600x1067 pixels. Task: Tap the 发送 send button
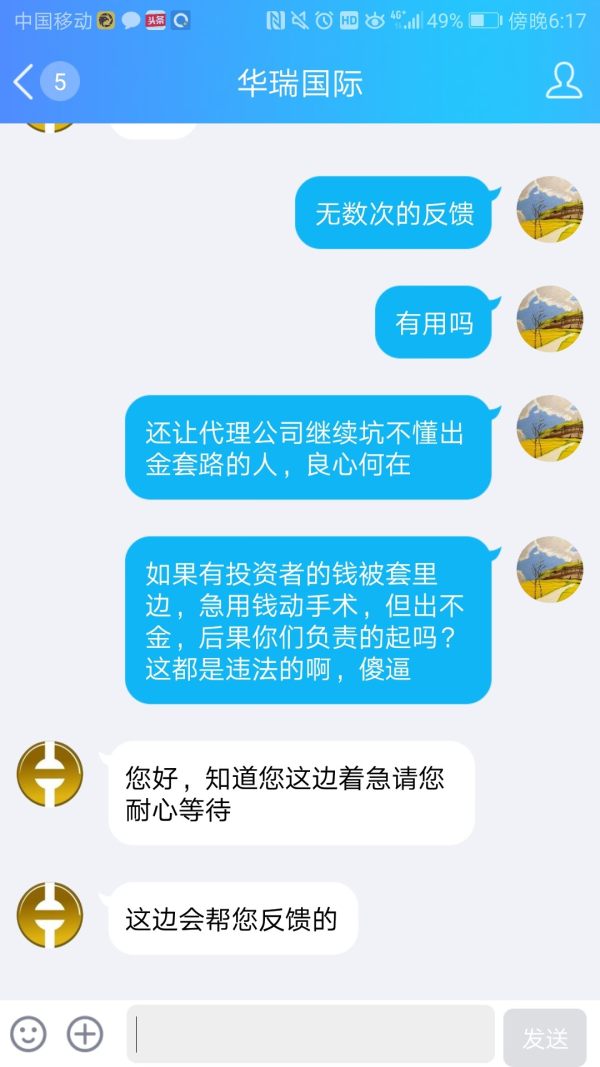[545, 1039]
